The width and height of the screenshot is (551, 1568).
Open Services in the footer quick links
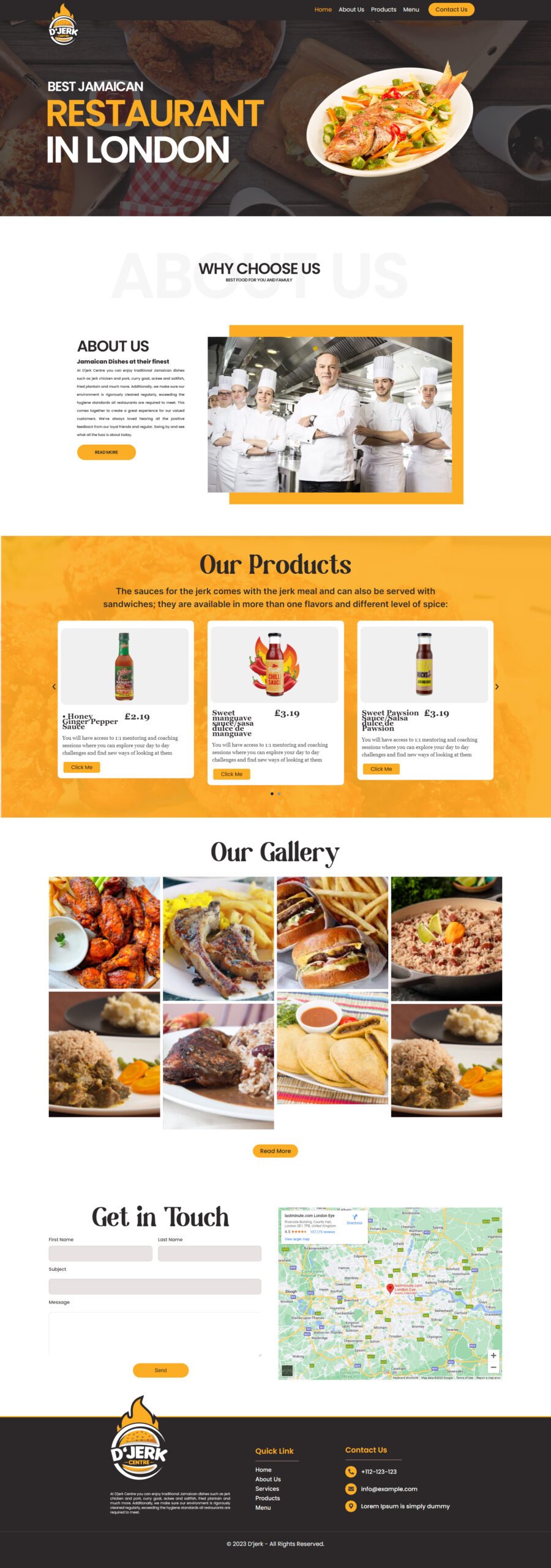[267, 1488]
